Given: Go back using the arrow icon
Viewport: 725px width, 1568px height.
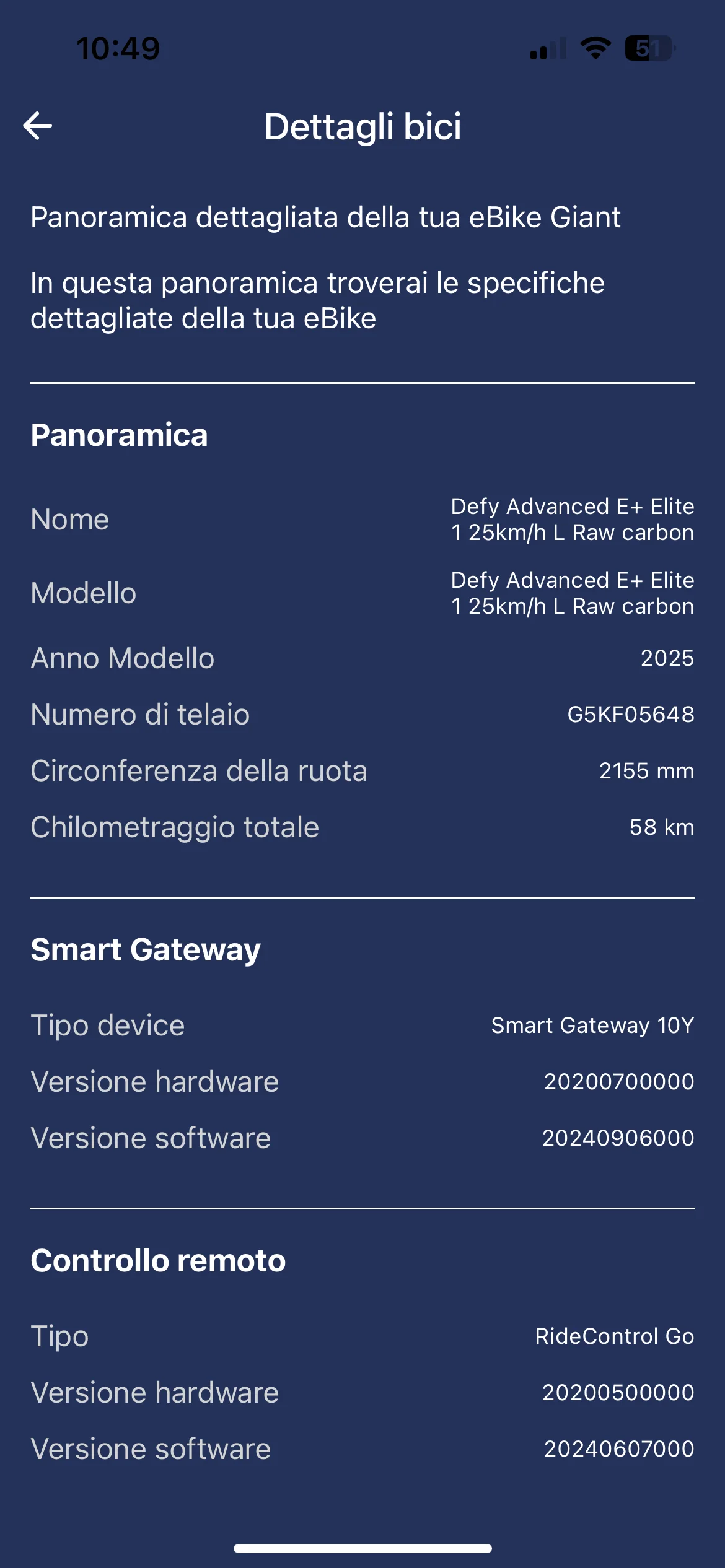Looking at the screenshot, I should pos(38,126).
